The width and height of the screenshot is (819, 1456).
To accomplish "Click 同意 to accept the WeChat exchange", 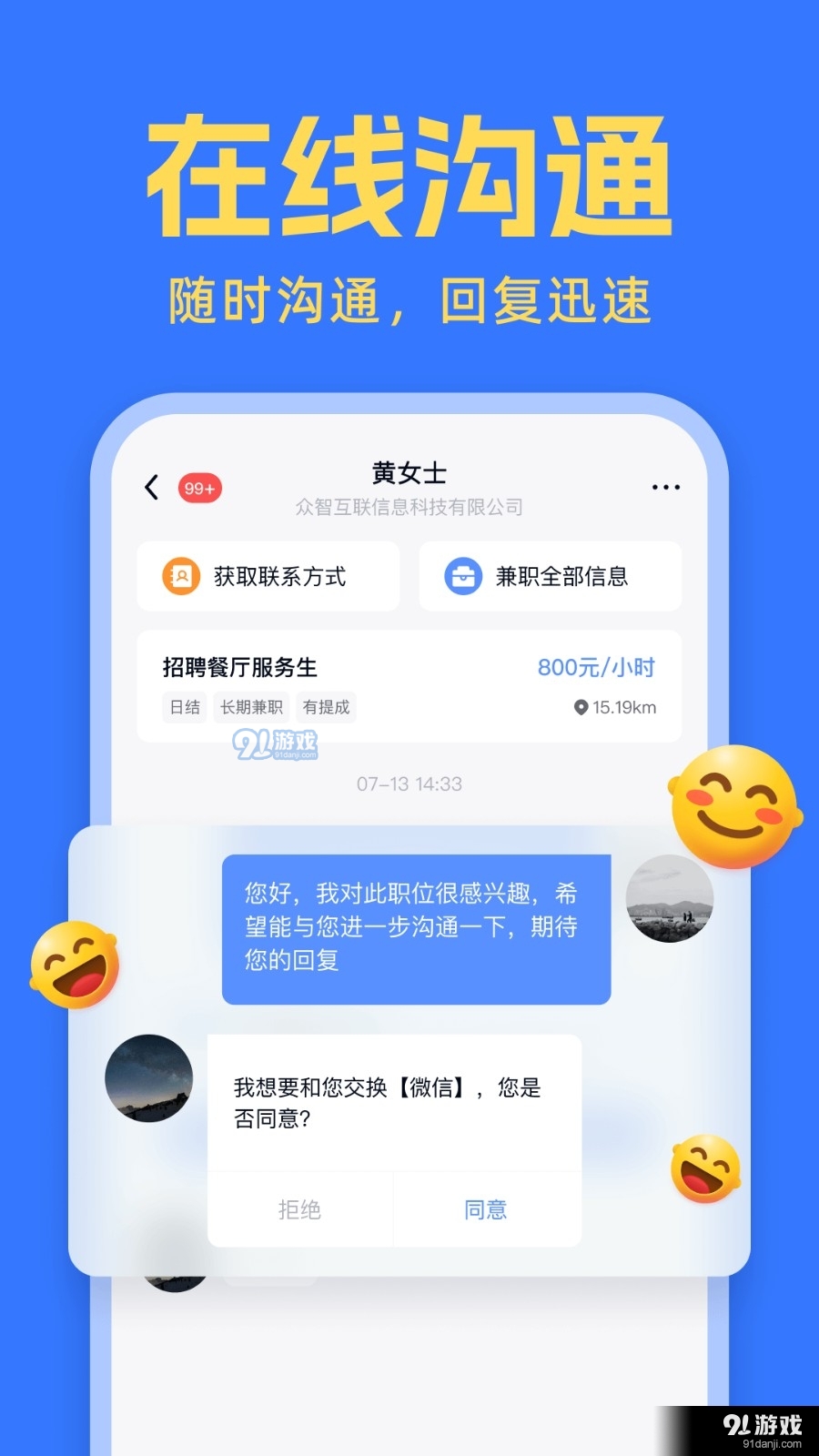I will click(483, 1208).
